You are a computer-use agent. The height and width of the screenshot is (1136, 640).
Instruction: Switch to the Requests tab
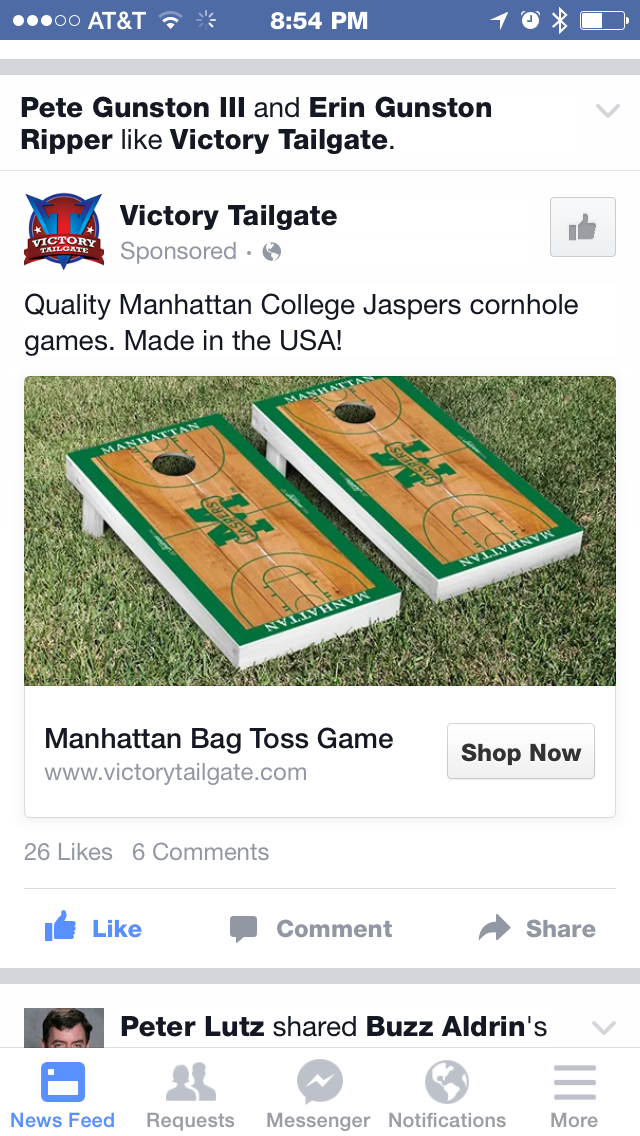[x=190, y=1096]
